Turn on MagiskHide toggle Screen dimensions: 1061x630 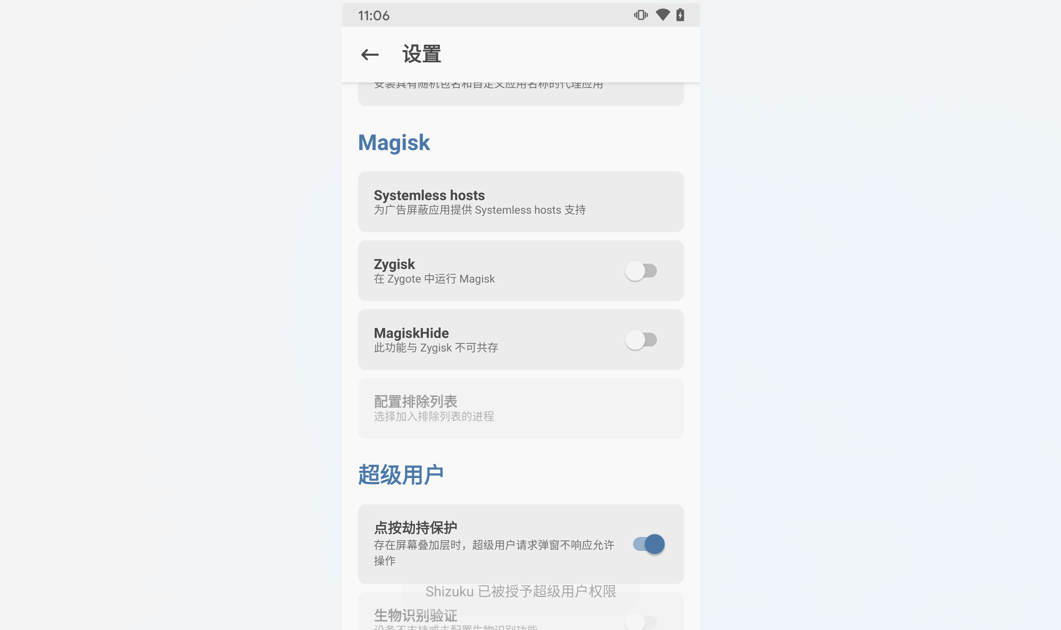(x=641, y=340)
